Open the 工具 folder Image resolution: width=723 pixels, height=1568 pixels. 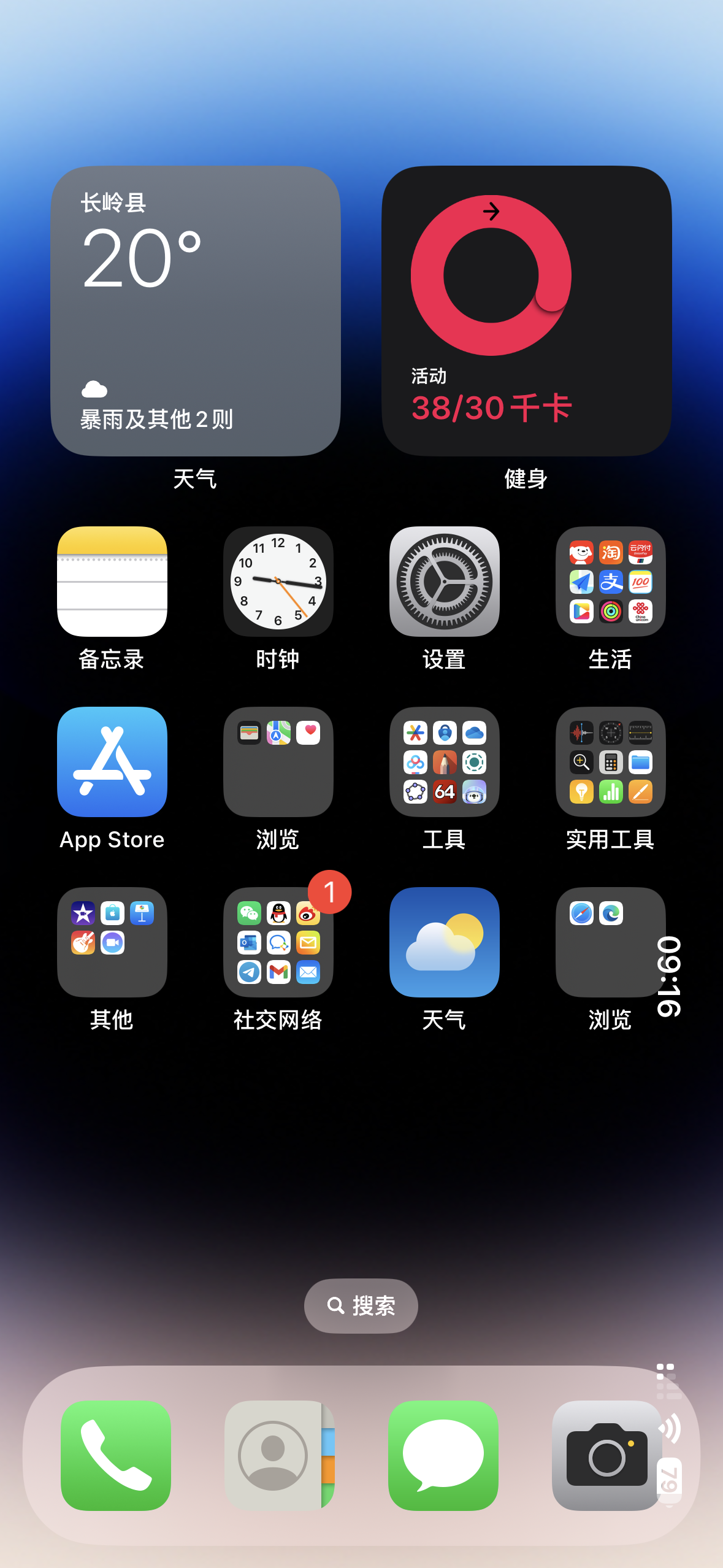[444, 761]
